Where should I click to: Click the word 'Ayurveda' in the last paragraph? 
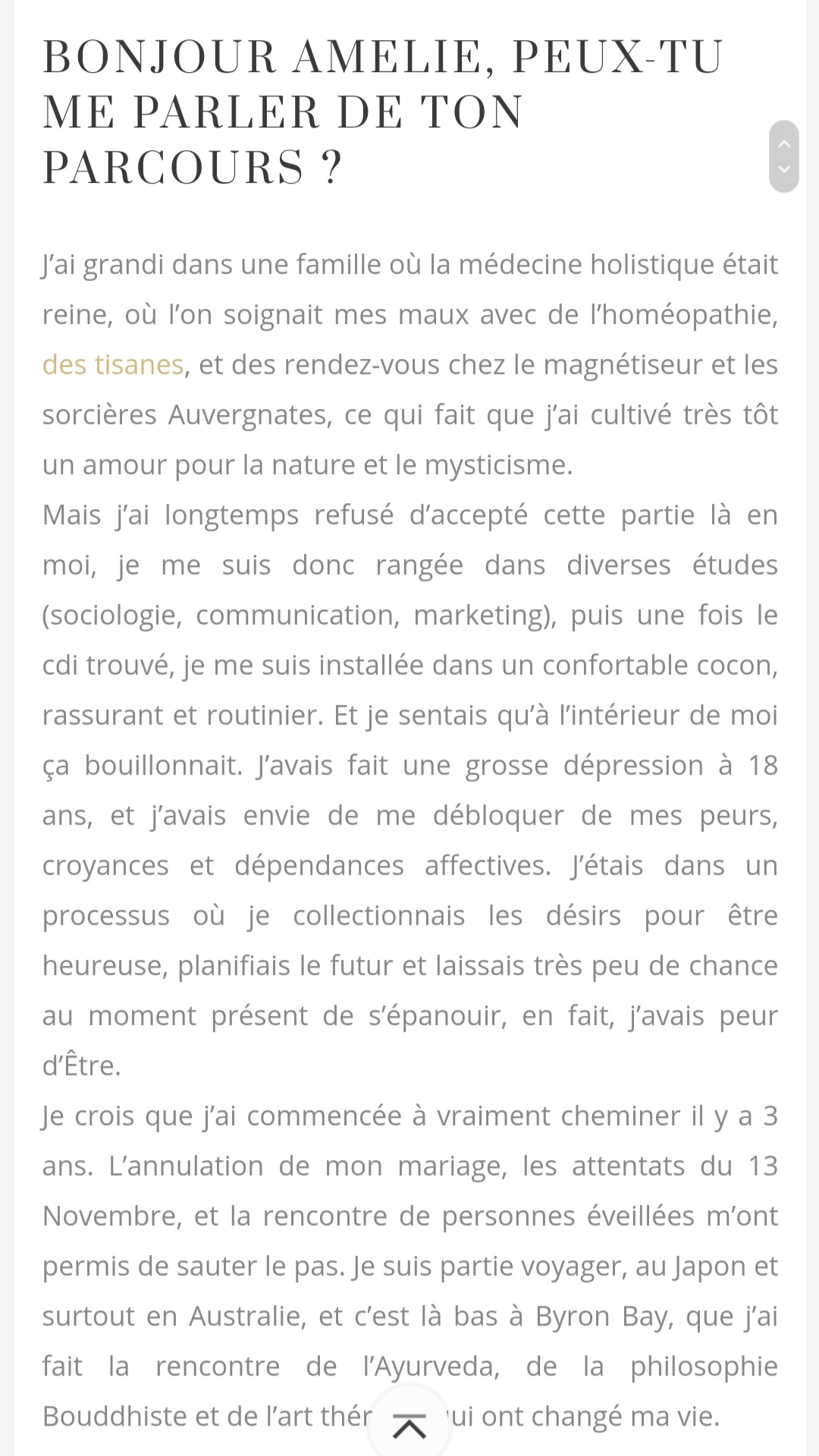point(429,1366)
